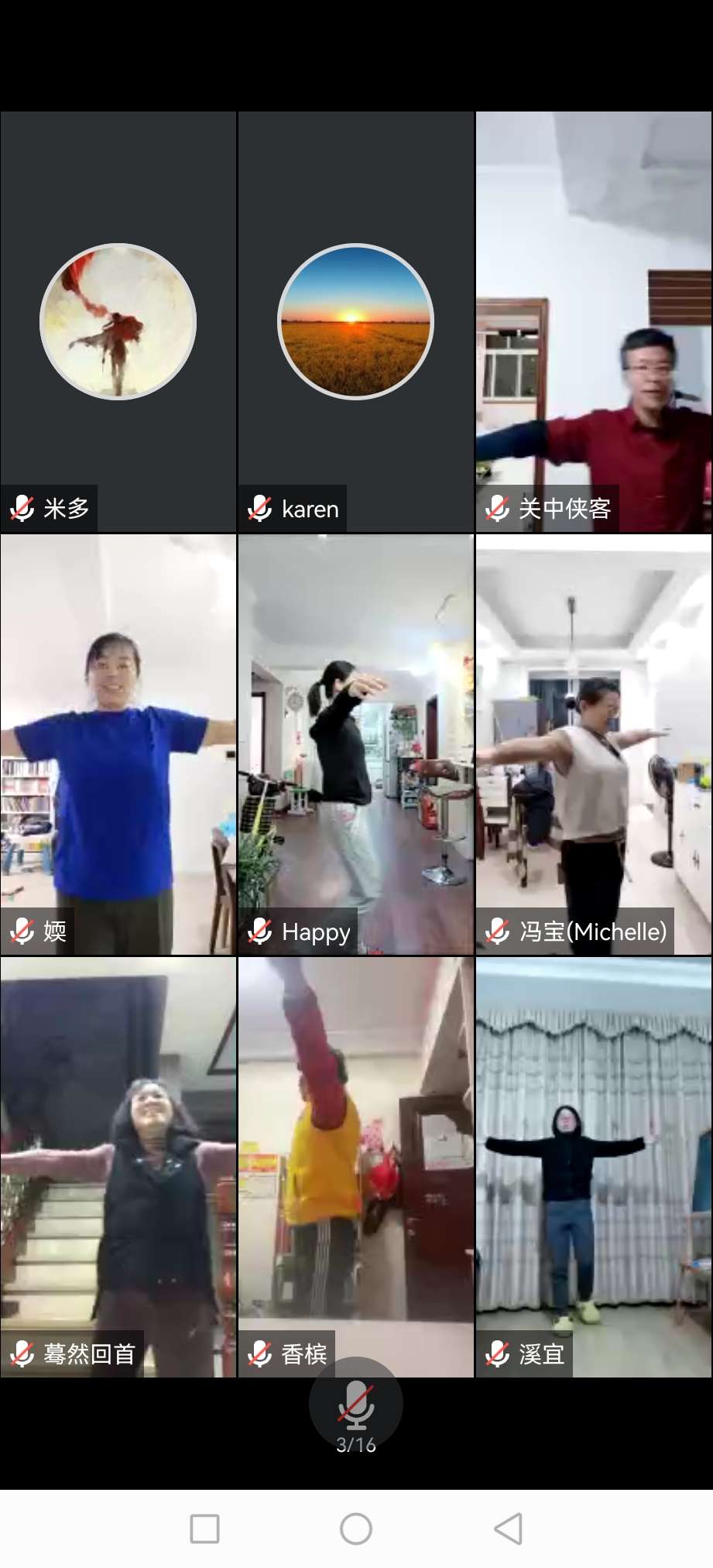The width and height of the screenshot is (713, 1568).
Task: Go to the system home screen
Action: [x=356, y=1529]
